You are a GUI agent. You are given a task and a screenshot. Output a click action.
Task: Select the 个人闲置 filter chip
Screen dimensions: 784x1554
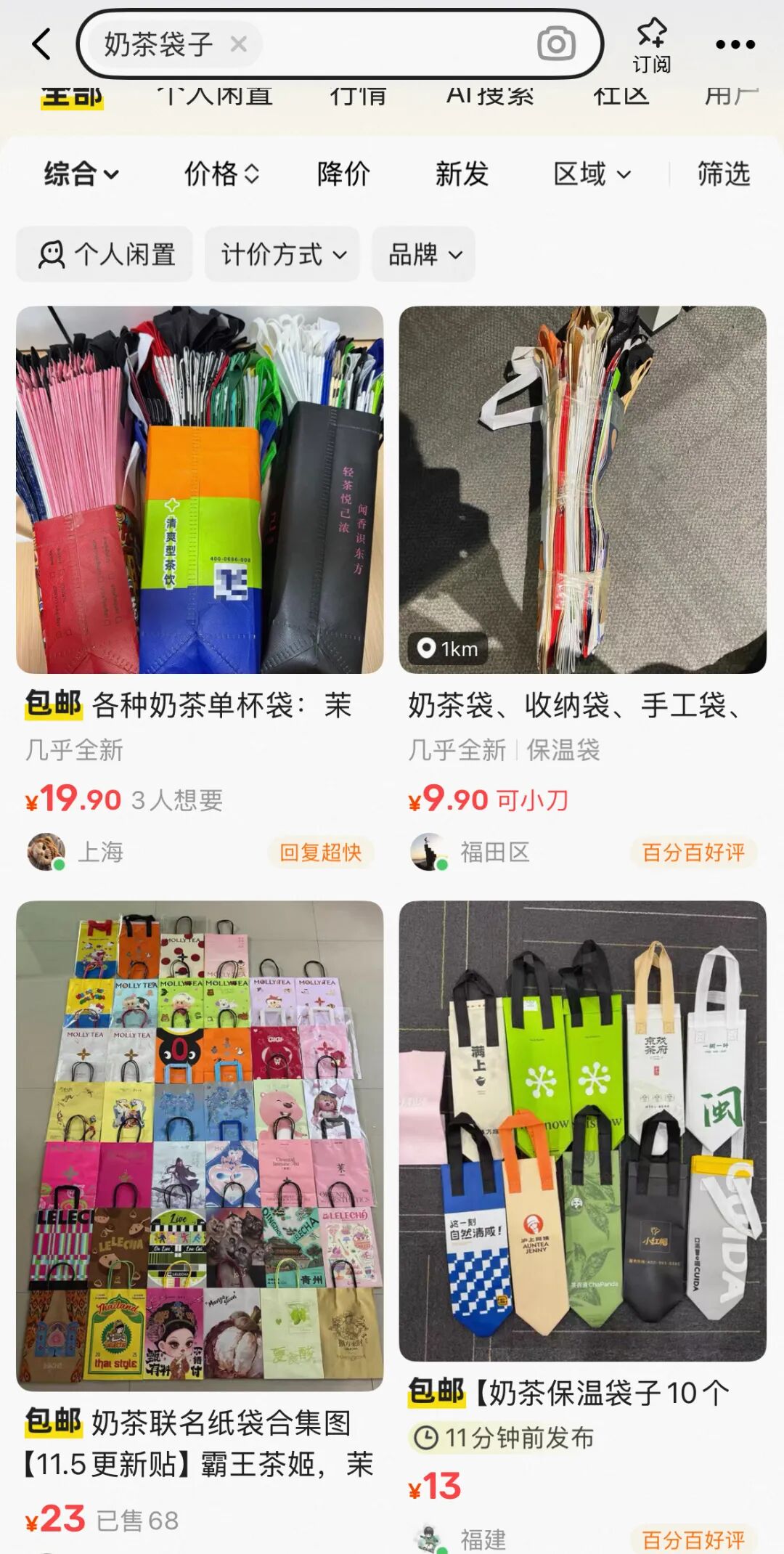pyautogui.click(x=105, y=254)
